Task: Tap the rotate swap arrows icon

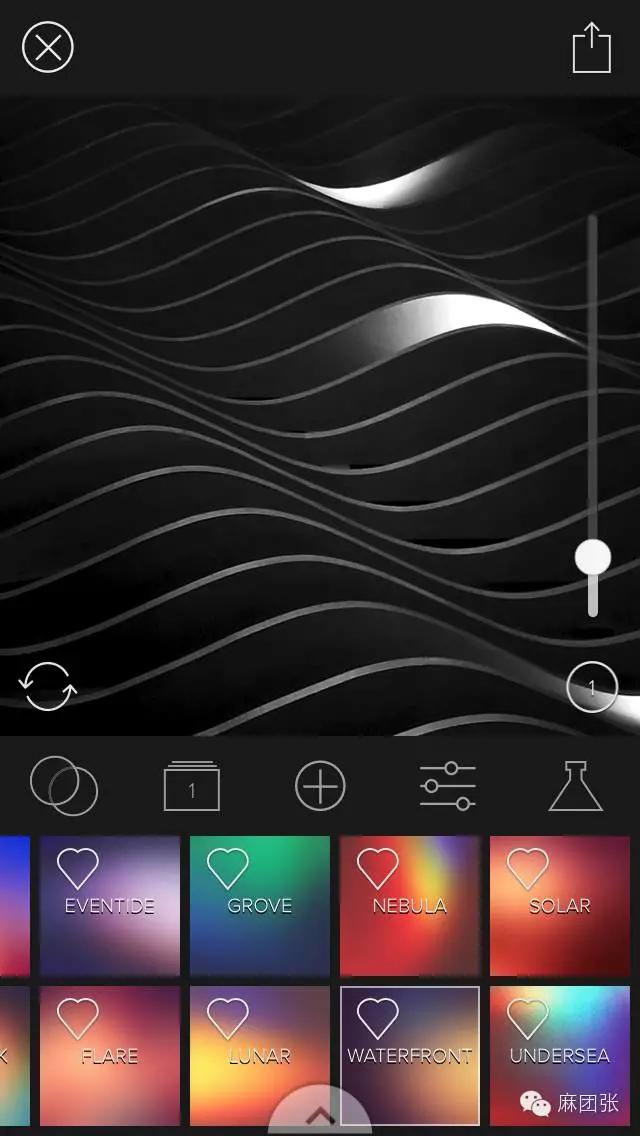Action: click(47, 687)
